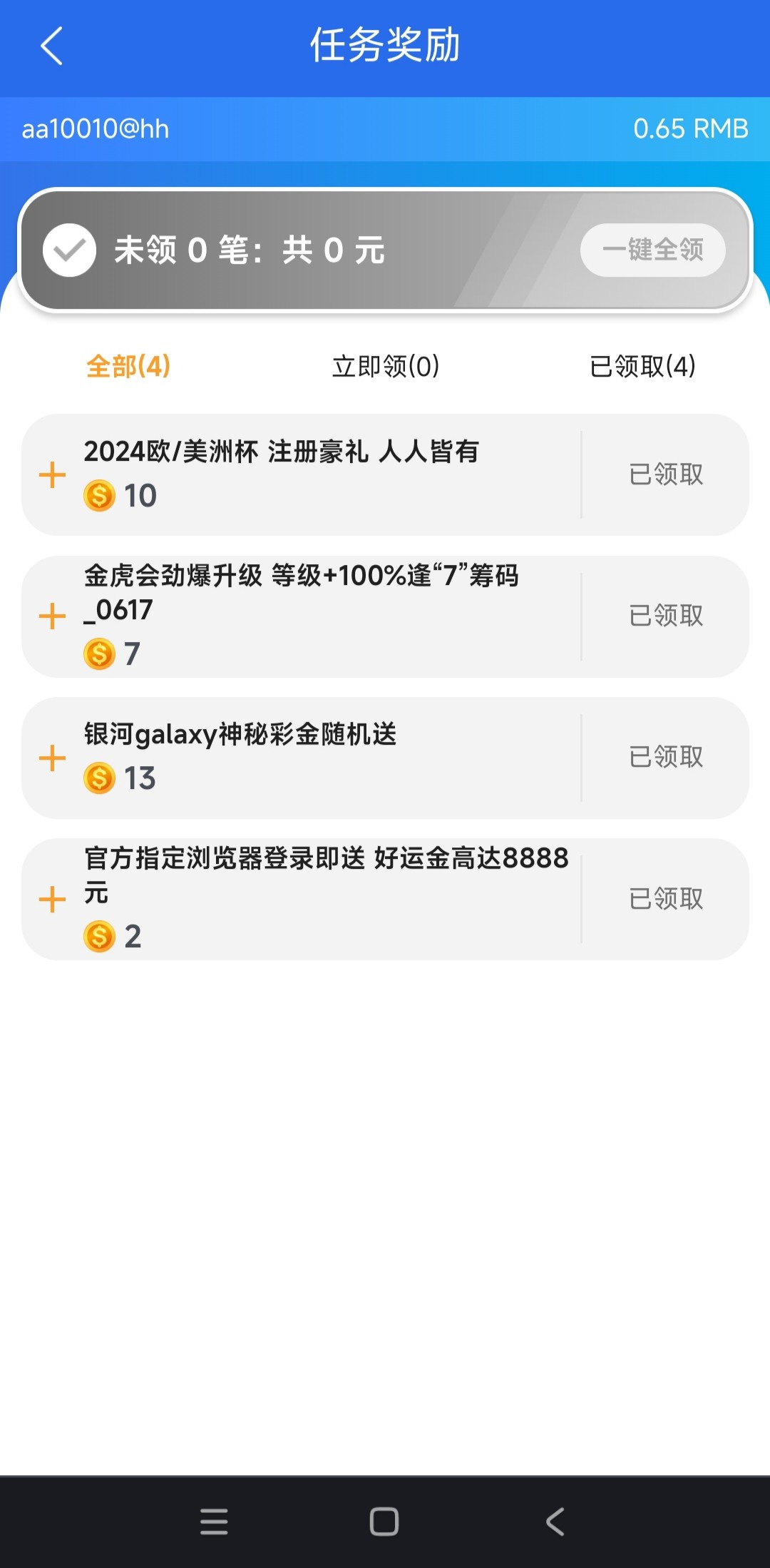770x1568 pixels.
Task: Expand the 金虎会劲爆升级 reward details
Action: click(x=52, y=616)
